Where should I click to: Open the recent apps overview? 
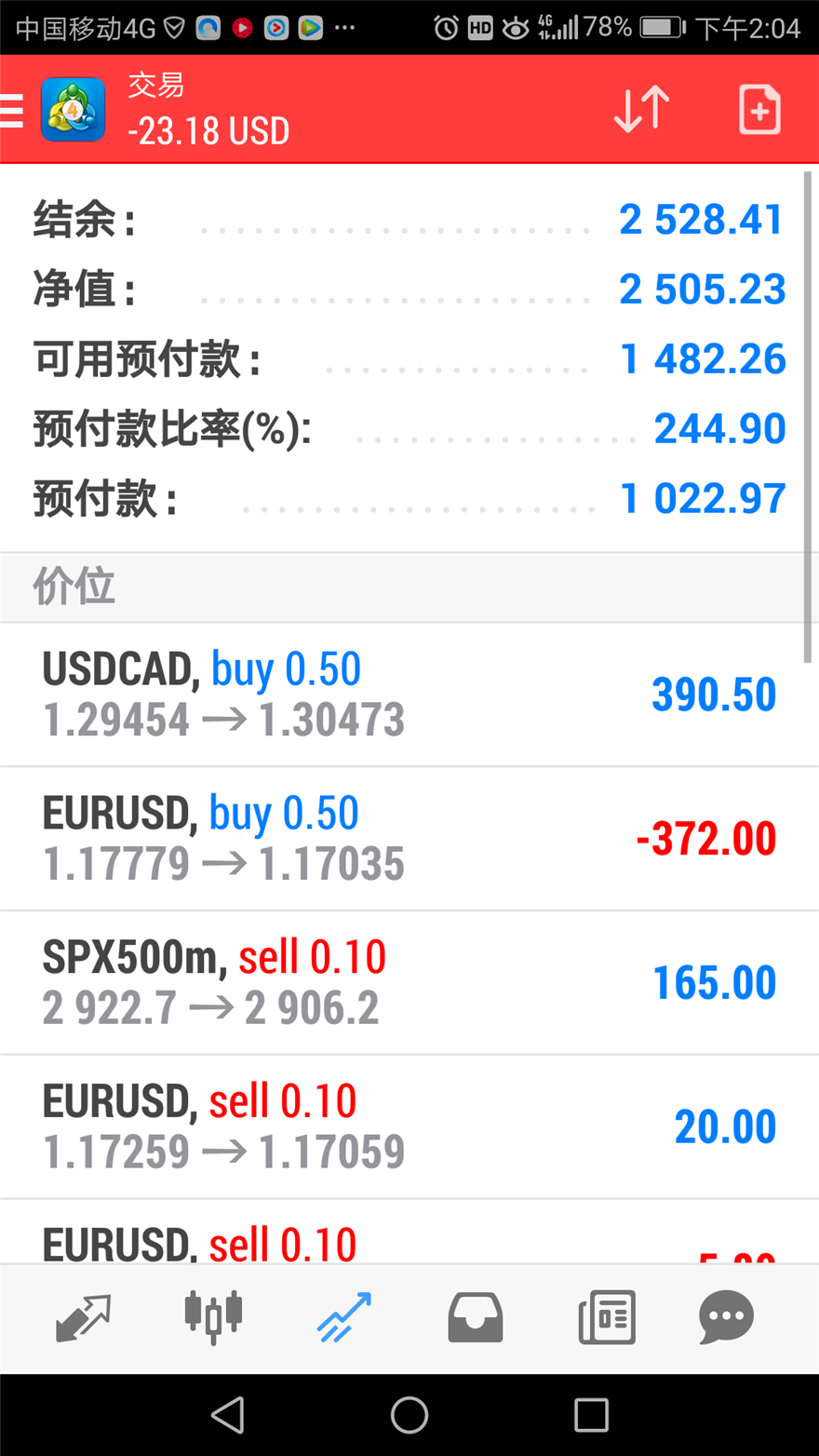[x=591, y=1415]
